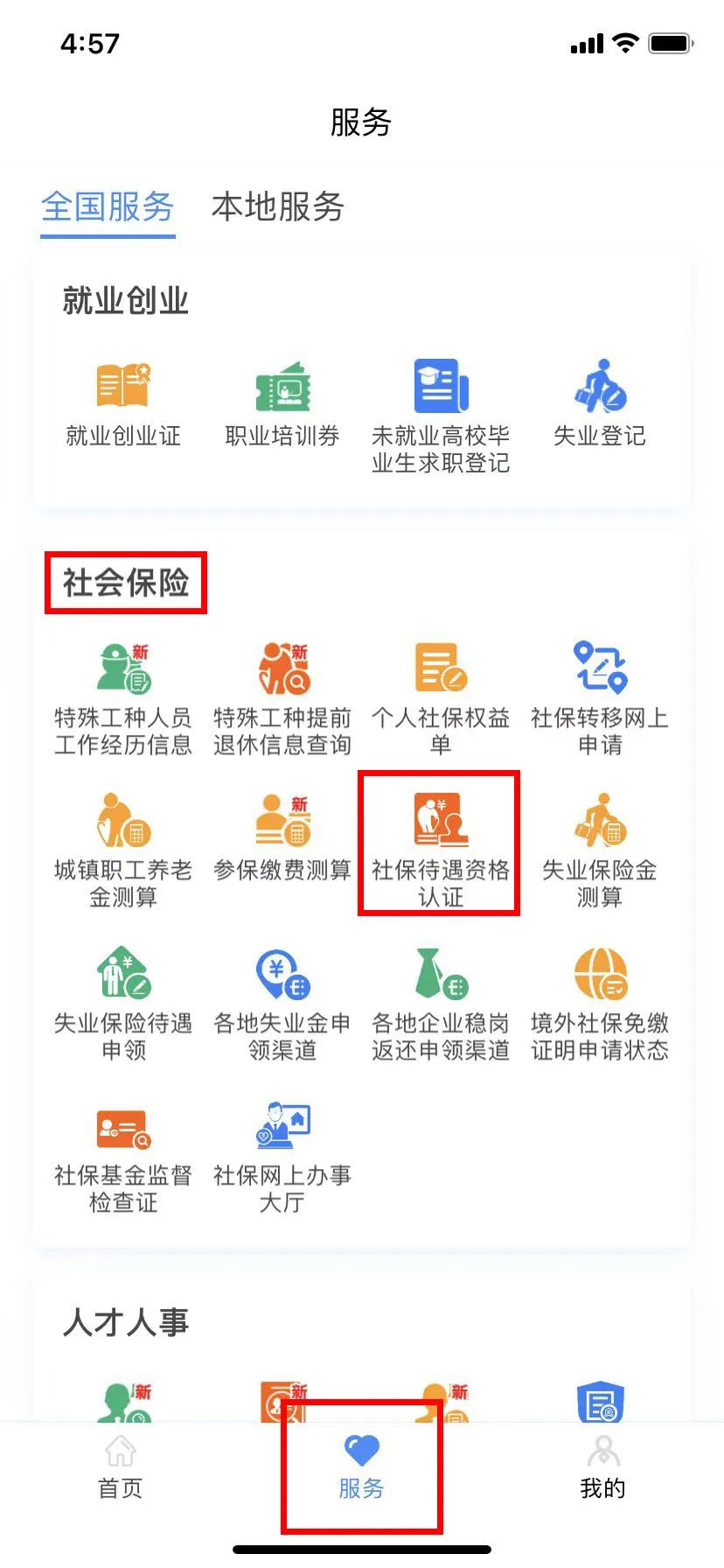Open 境外社保免缴证明申请状态

click(x=600, y=1003)
